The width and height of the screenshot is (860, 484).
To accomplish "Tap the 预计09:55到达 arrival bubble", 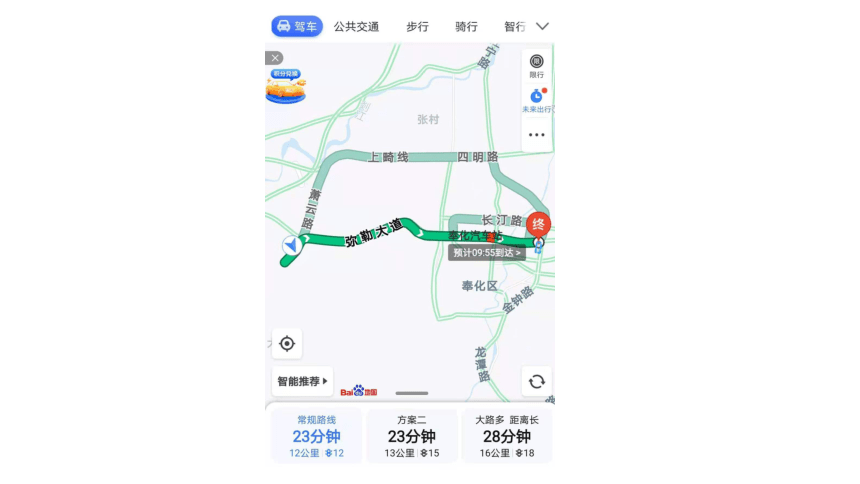I will pyautogui.click(x=487, y=253).
